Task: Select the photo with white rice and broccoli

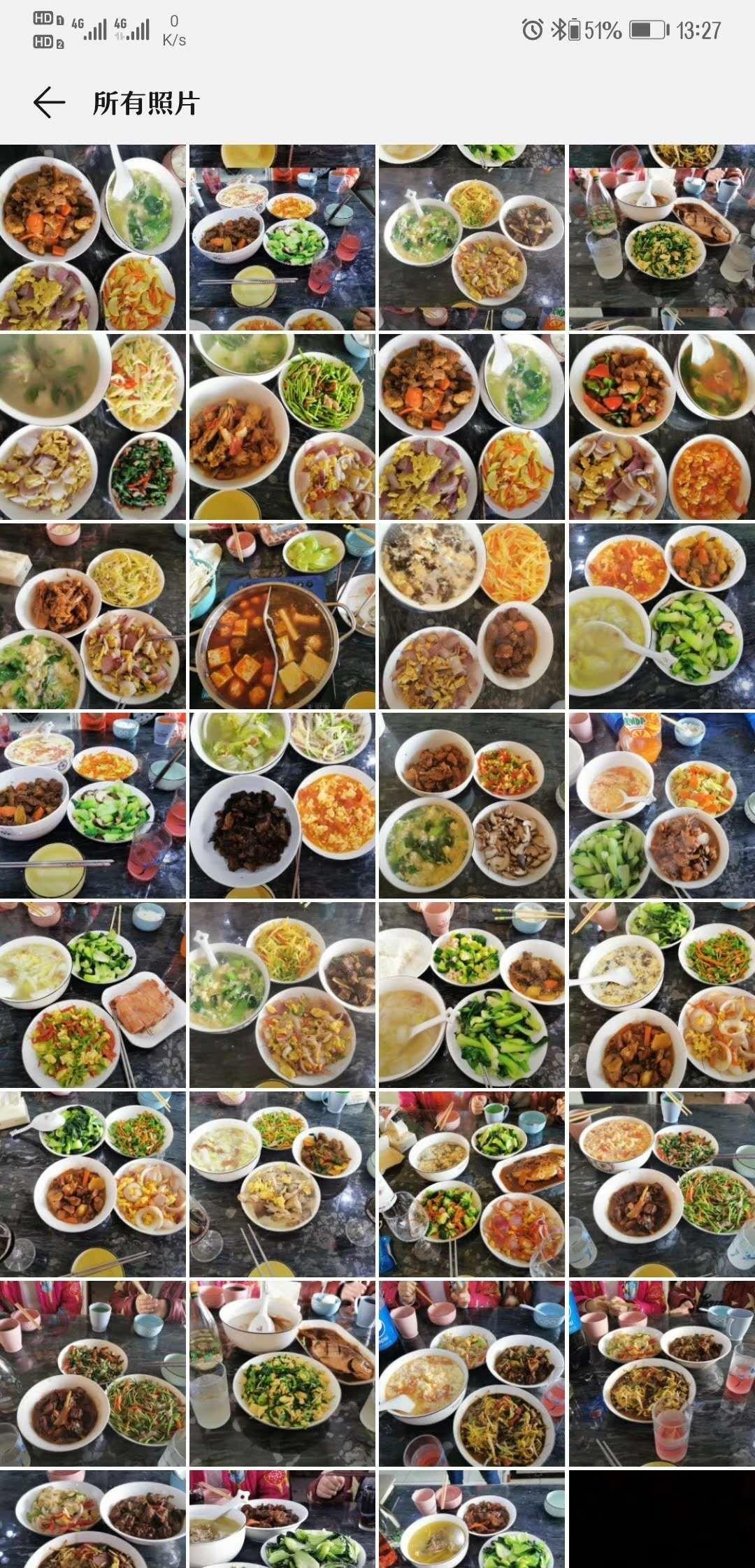Action: coord(471,994)
